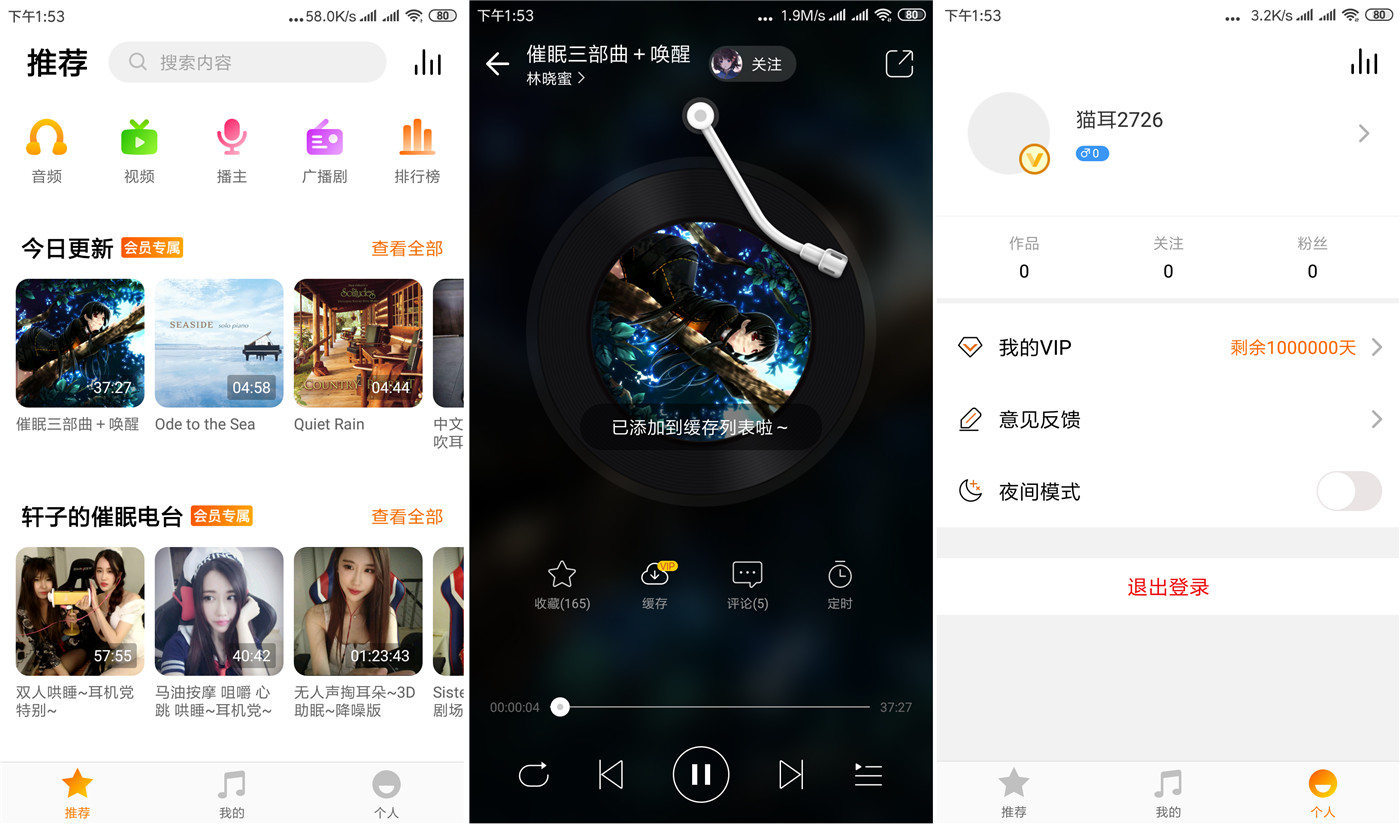Open the 音频 category

coord(46,150)
